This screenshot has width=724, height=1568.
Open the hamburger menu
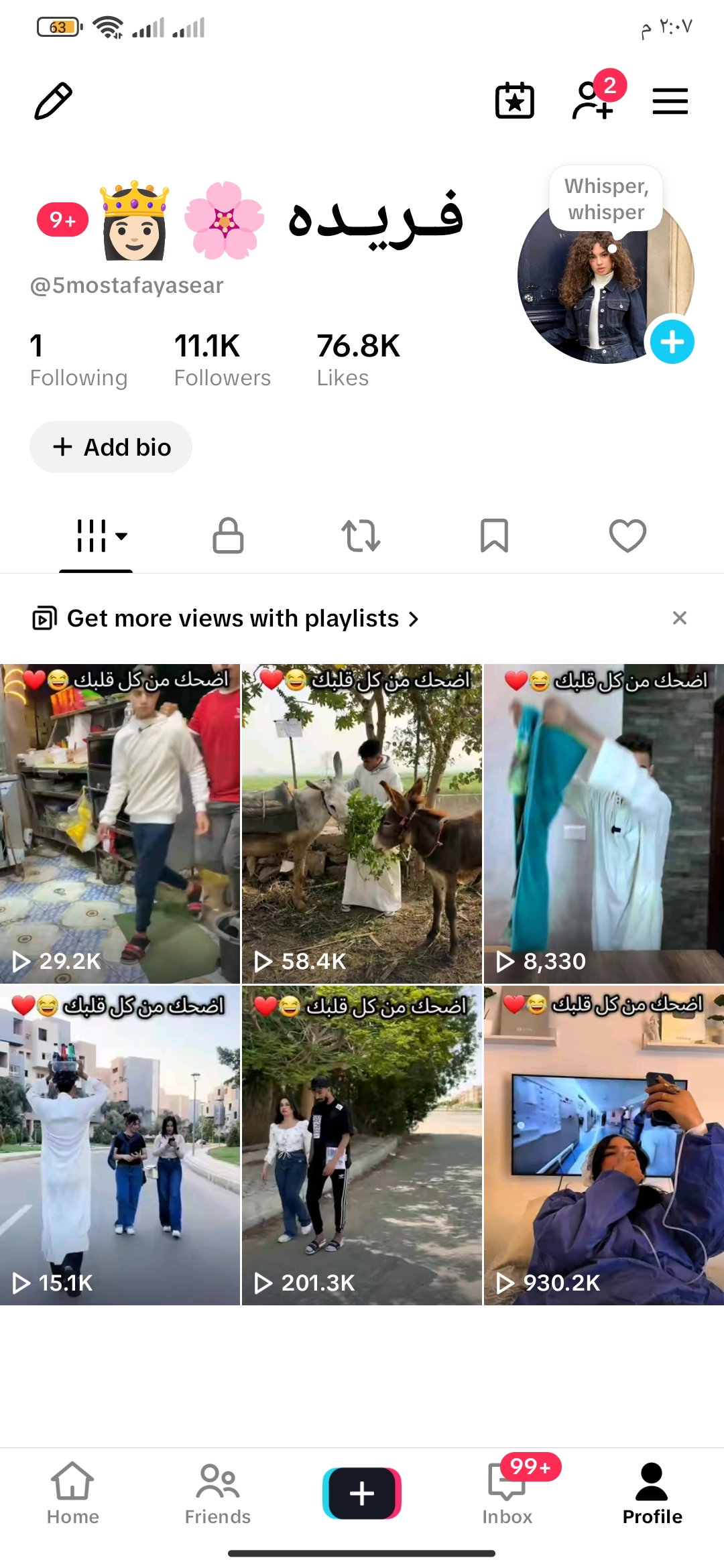click(x=670, y=101)
